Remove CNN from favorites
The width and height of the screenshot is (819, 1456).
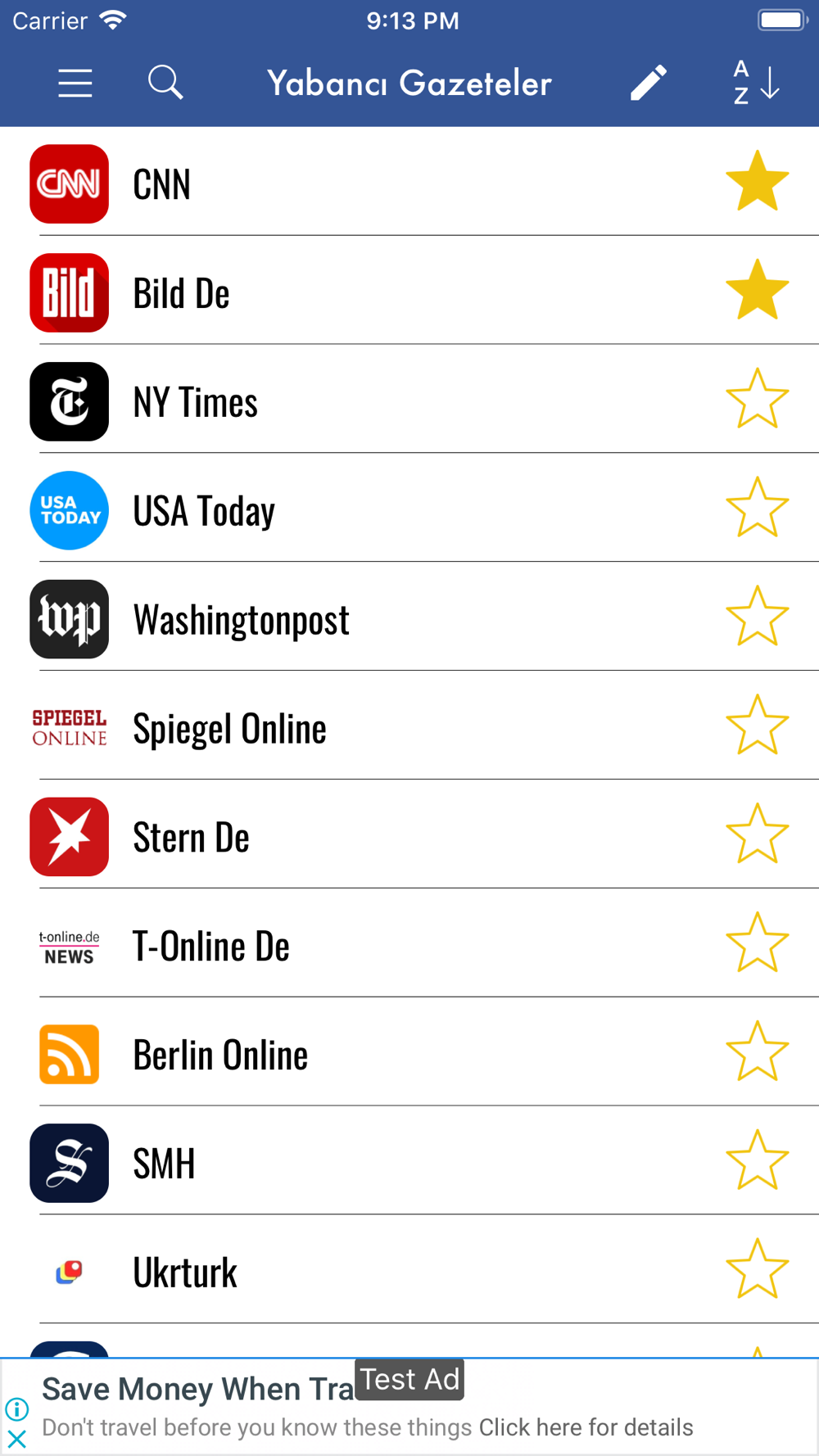pyautogui.click(x=758, y=181)
